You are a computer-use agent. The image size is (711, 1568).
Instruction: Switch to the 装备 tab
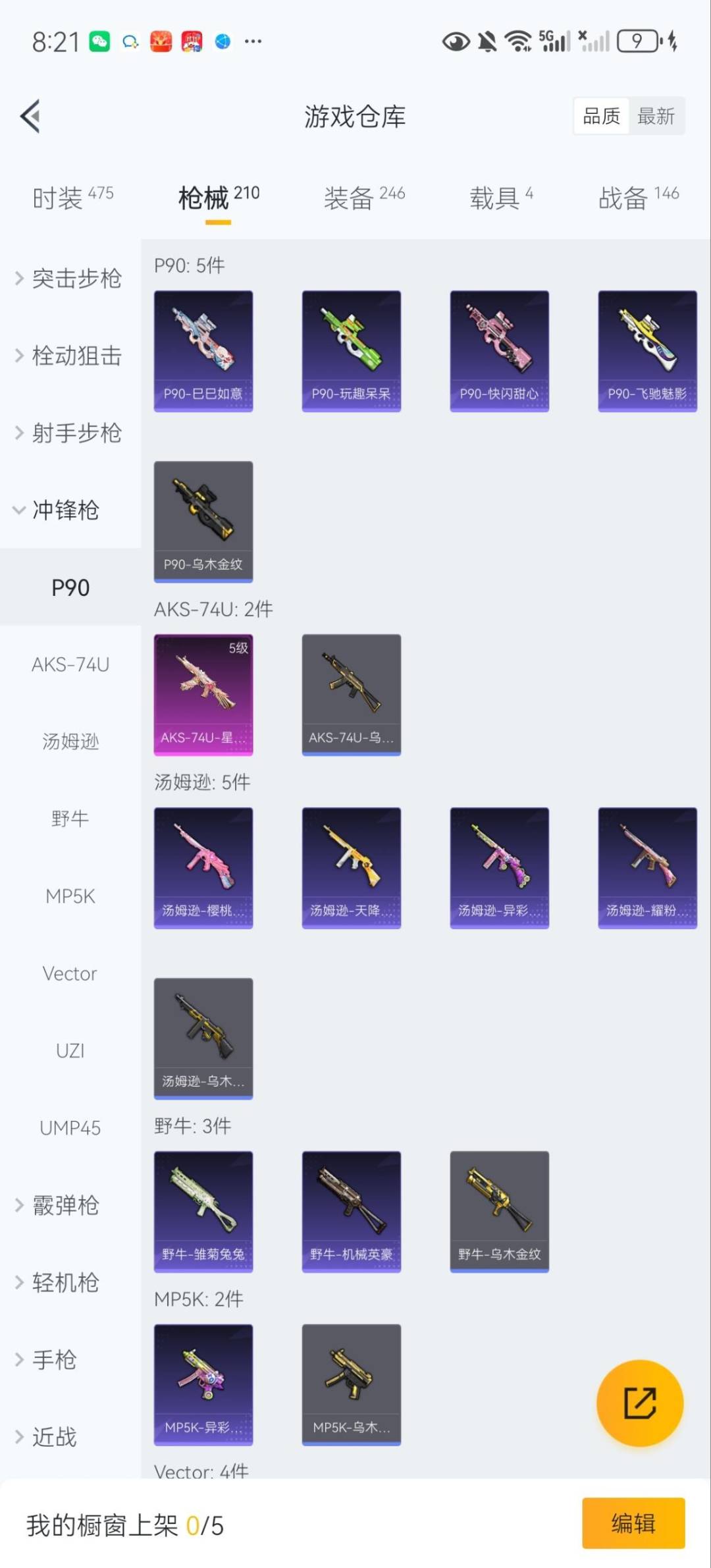[363, 197]
